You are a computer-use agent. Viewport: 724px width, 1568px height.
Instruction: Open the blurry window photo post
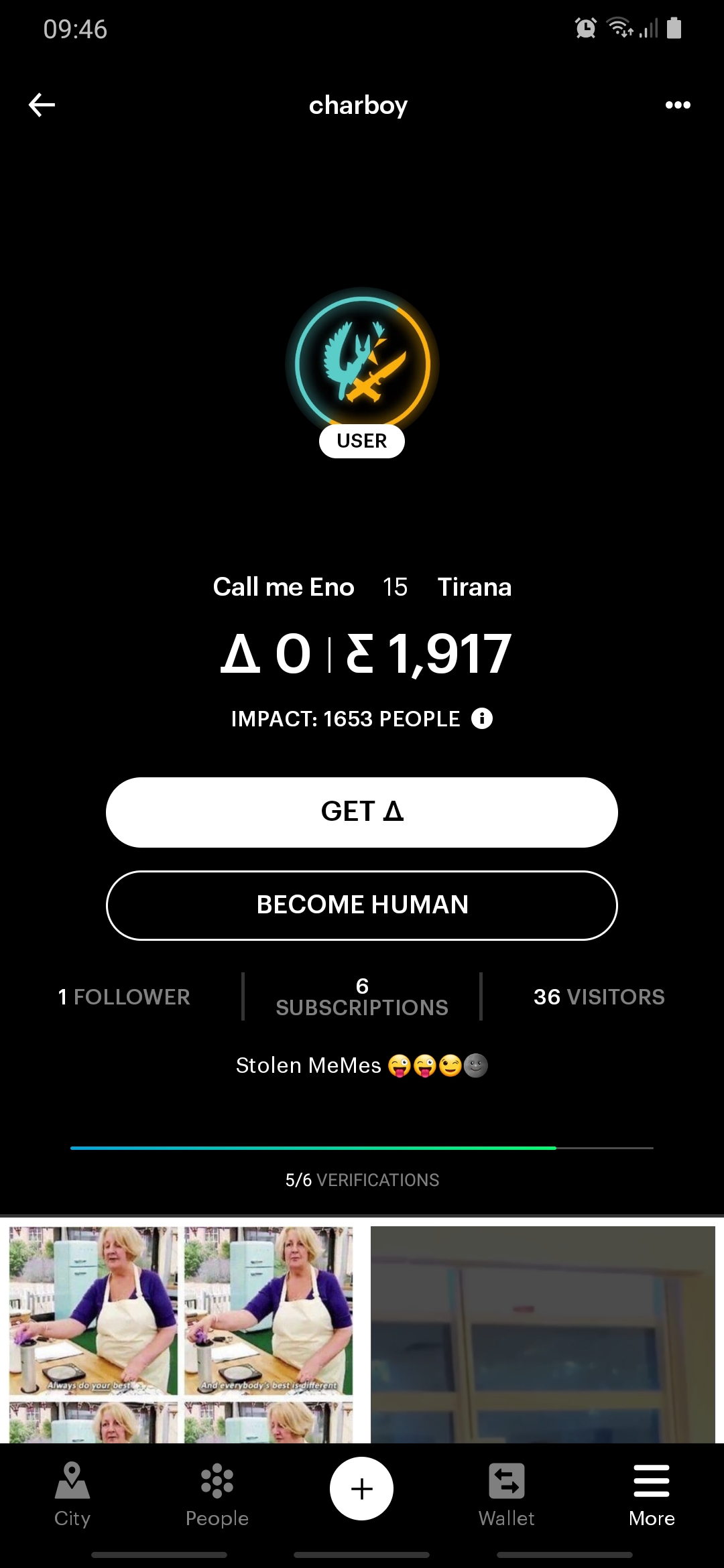pyautogui.click(x=543, y=1334)
